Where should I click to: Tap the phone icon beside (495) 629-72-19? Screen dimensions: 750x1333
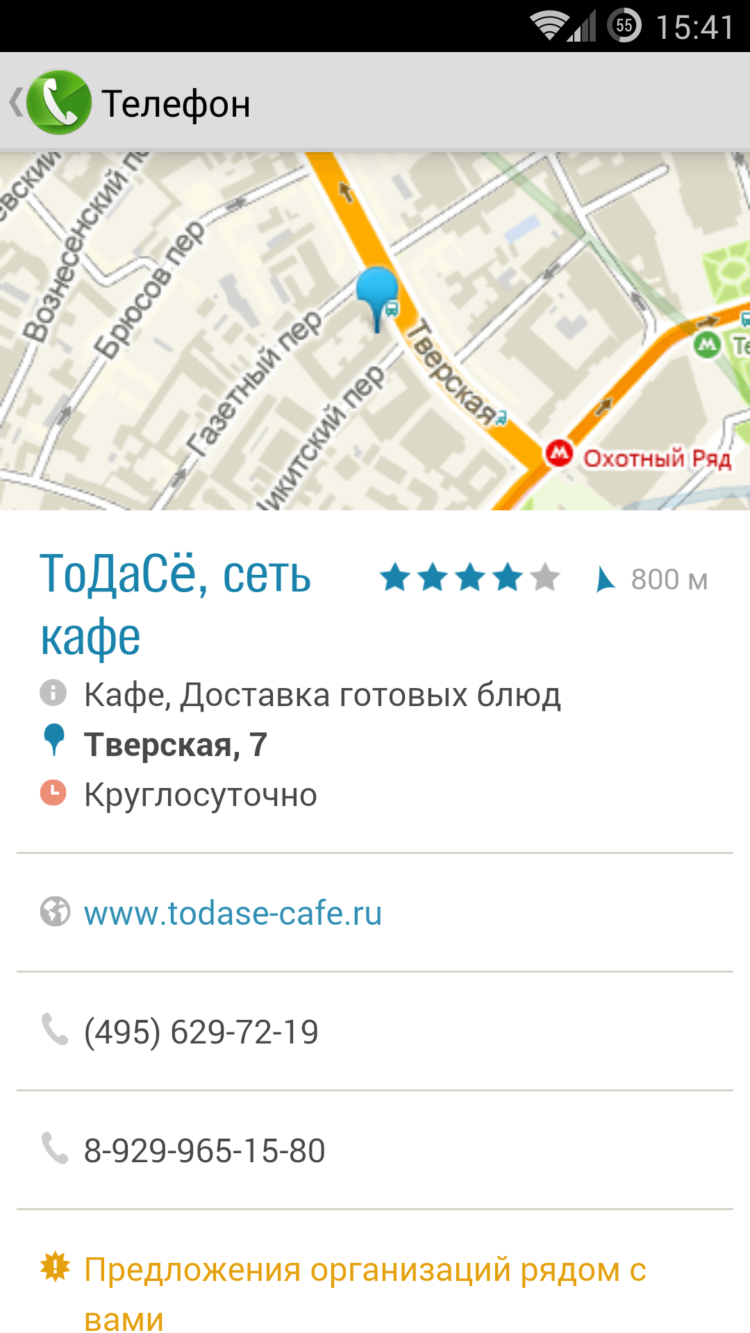[x=55, y=1030]
